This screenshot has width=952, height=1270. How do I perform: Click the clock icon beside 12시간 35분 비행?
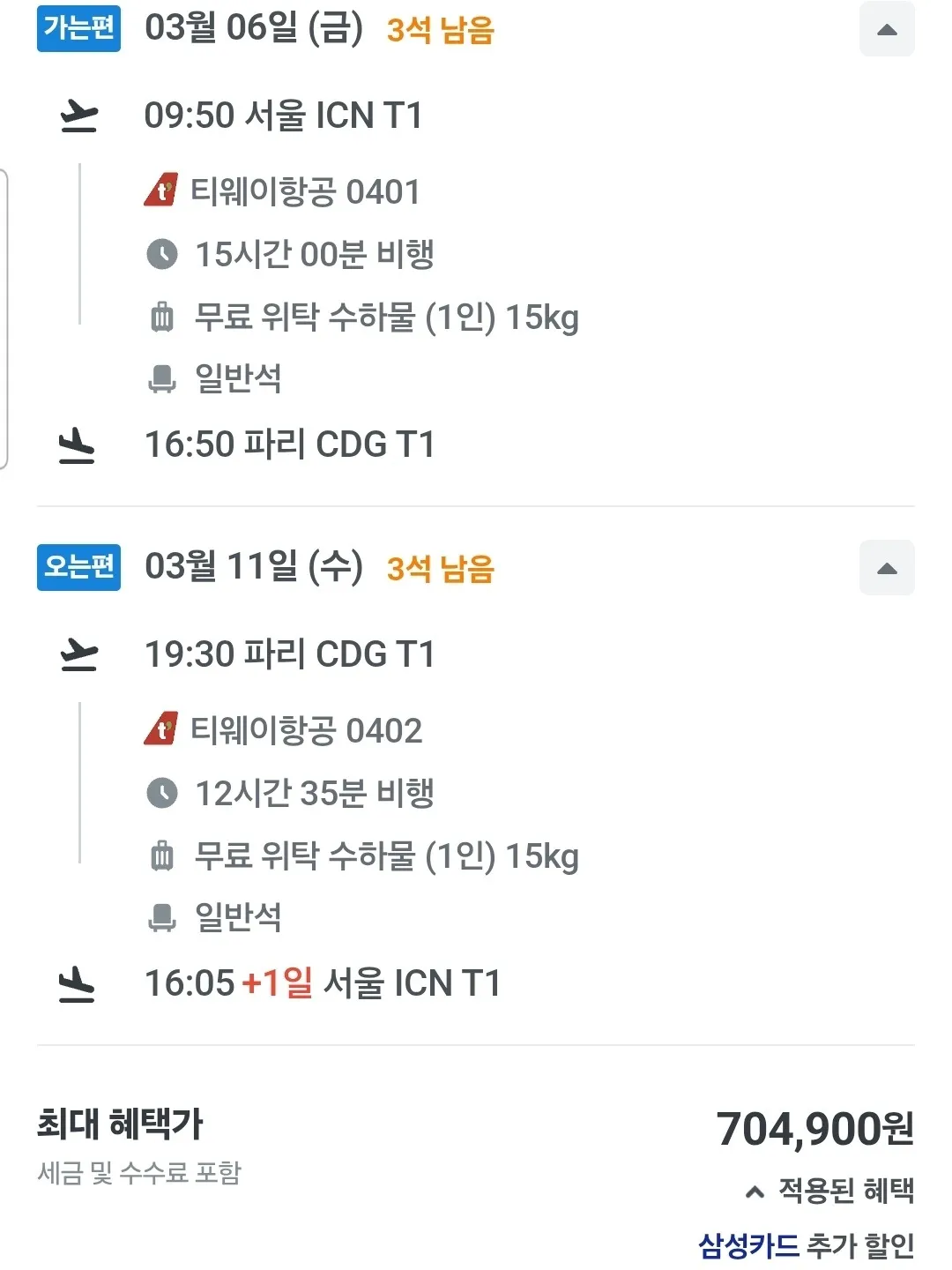click(163, 792)
